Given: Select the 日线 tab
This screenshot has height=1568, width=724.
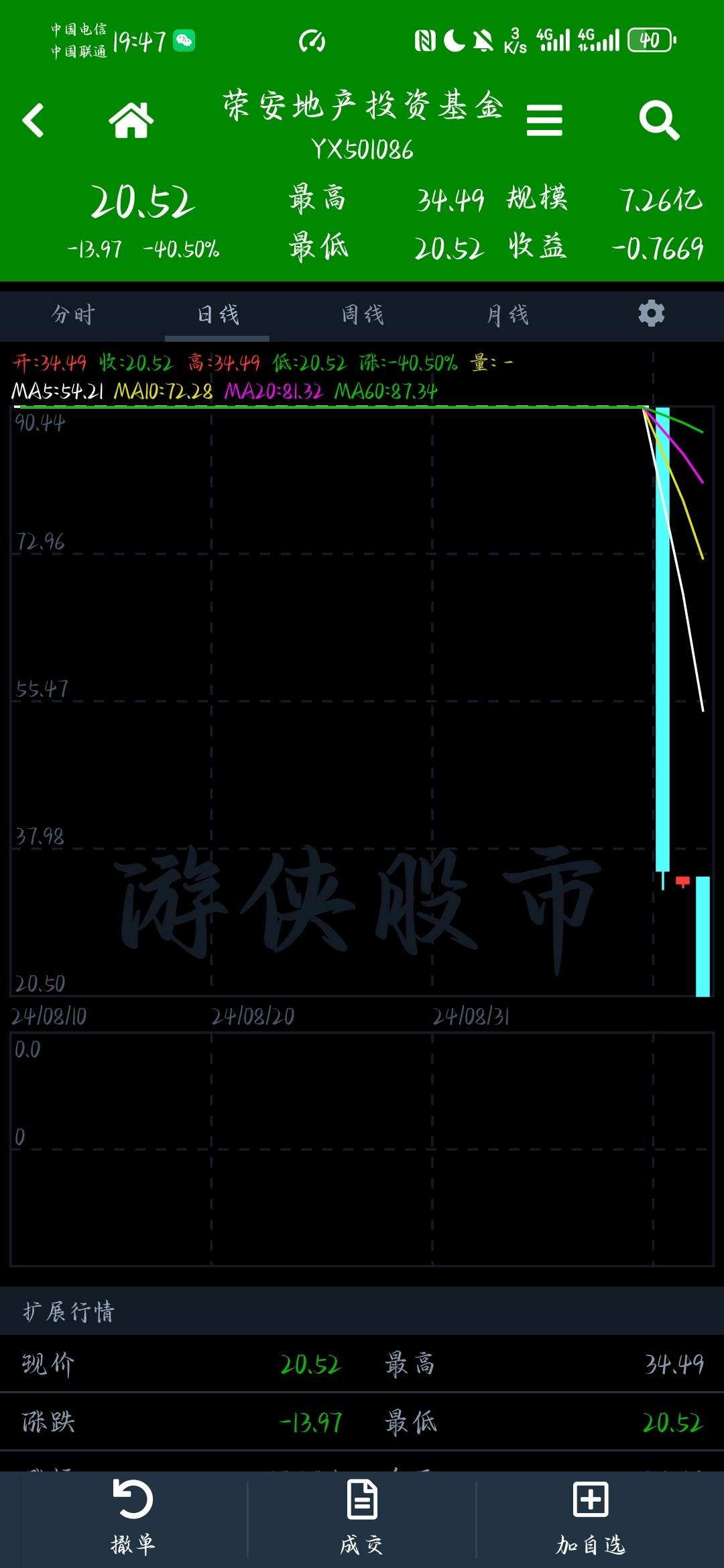Looking at the screenshot, I should (x=218, y=314).
